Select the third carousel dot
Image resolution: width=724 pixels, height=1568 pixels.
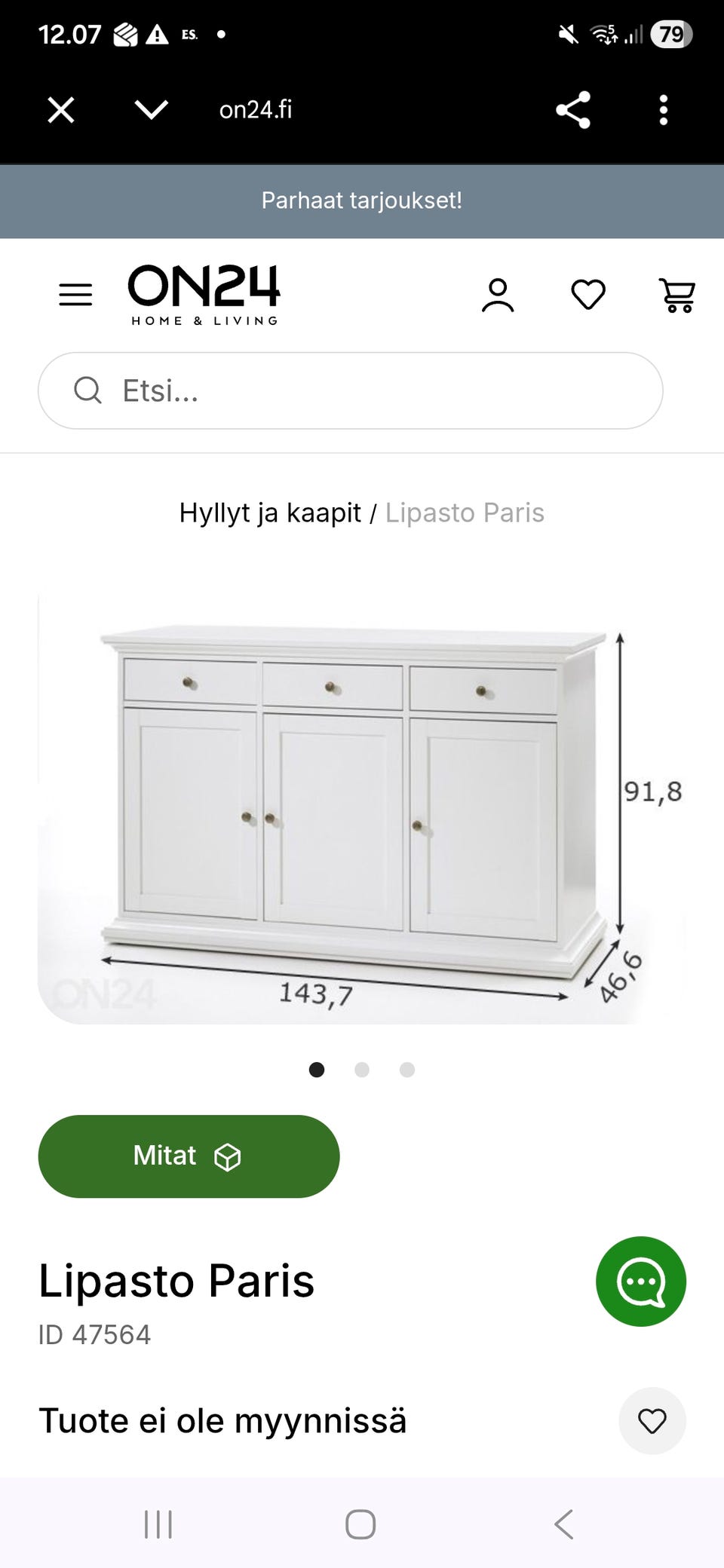[407, 1069]
